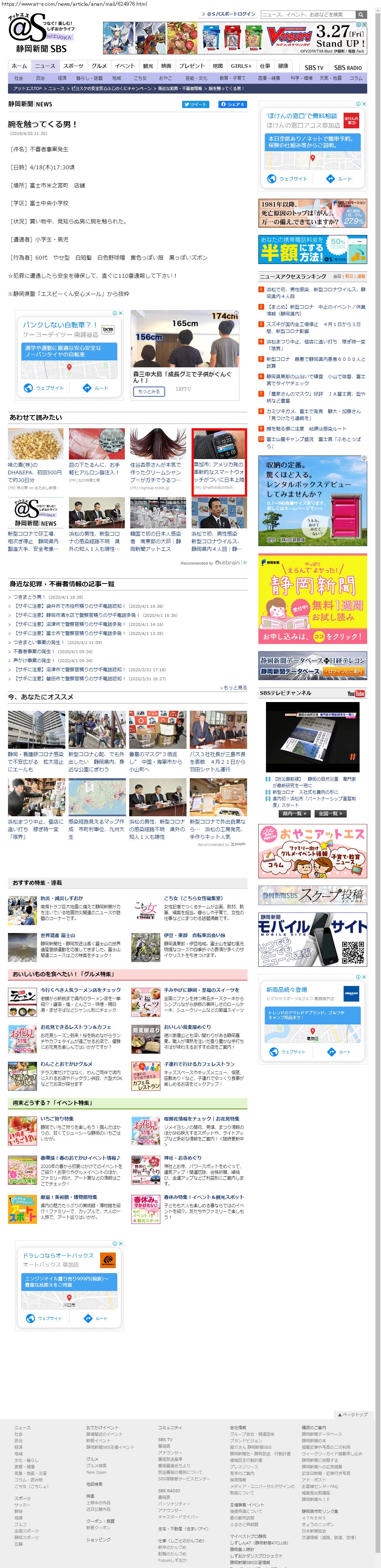
Task: Share the article with the Facebook シェア button
Action: click(233, 104)
